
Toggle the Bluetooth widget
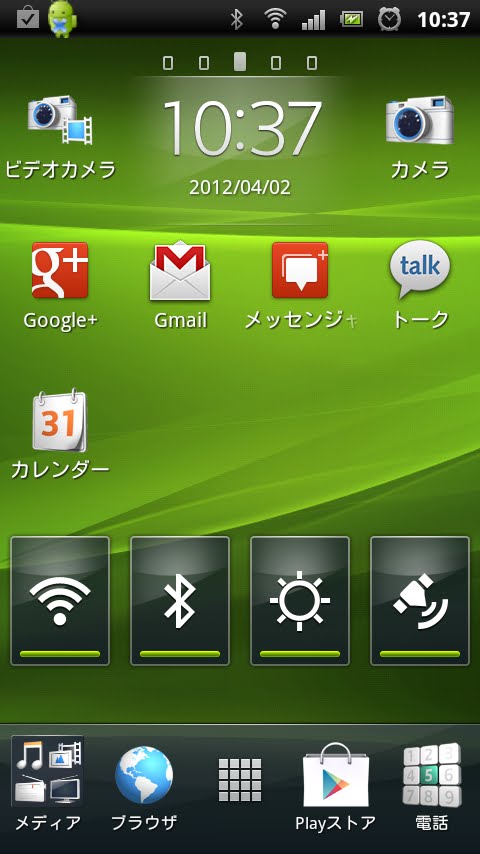pos(180,601)
